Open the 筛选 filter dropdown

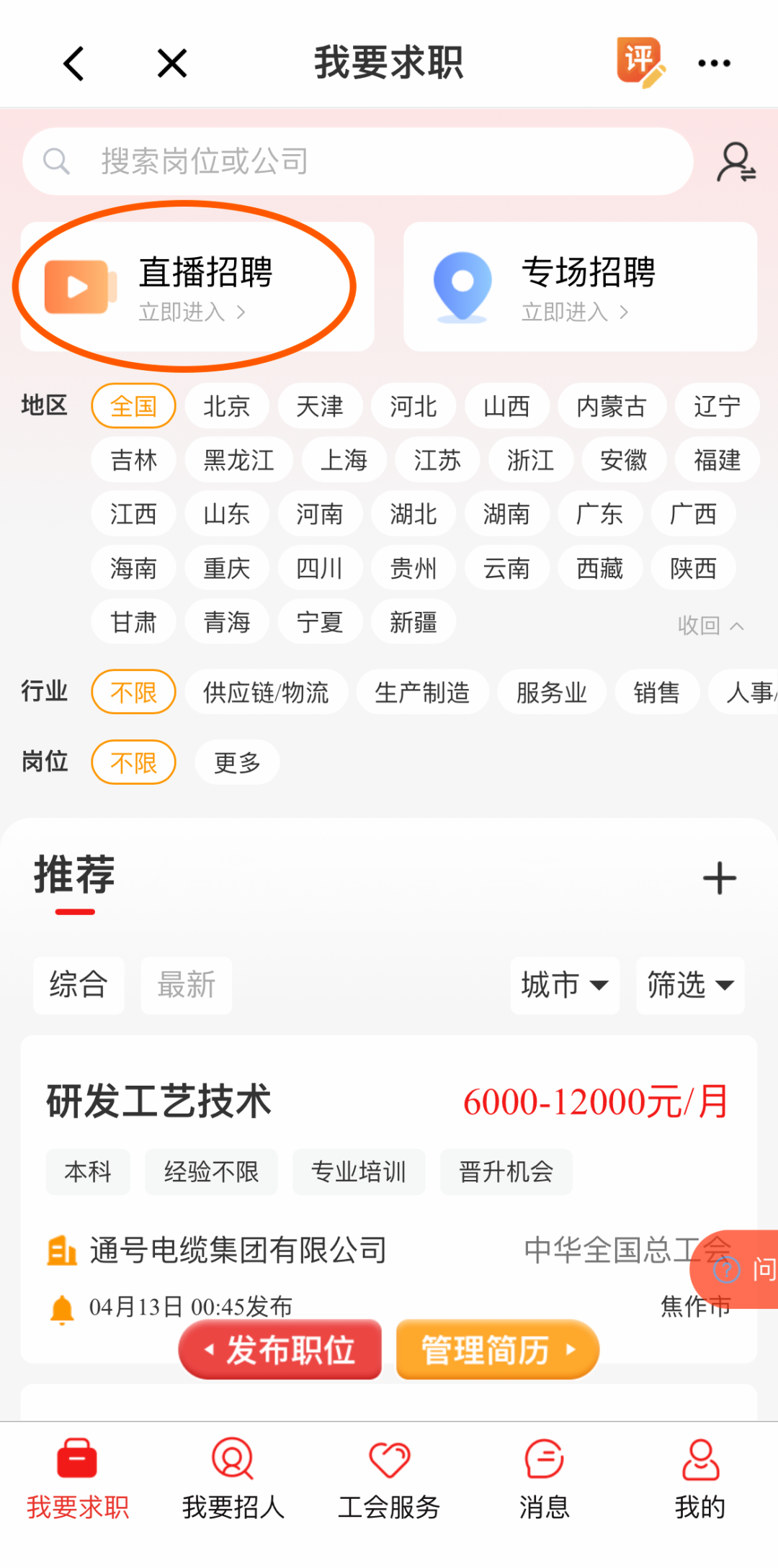point(690,985)
